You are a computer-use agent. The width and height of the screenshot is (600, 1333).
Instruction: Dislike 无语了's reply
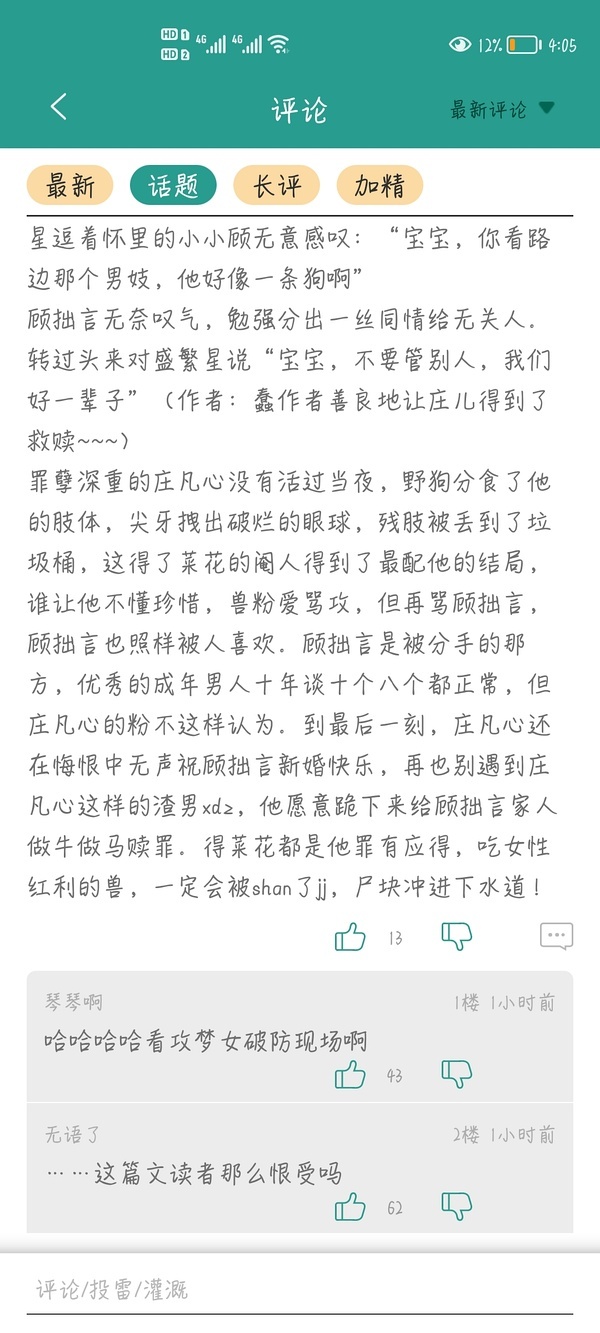456,1207
